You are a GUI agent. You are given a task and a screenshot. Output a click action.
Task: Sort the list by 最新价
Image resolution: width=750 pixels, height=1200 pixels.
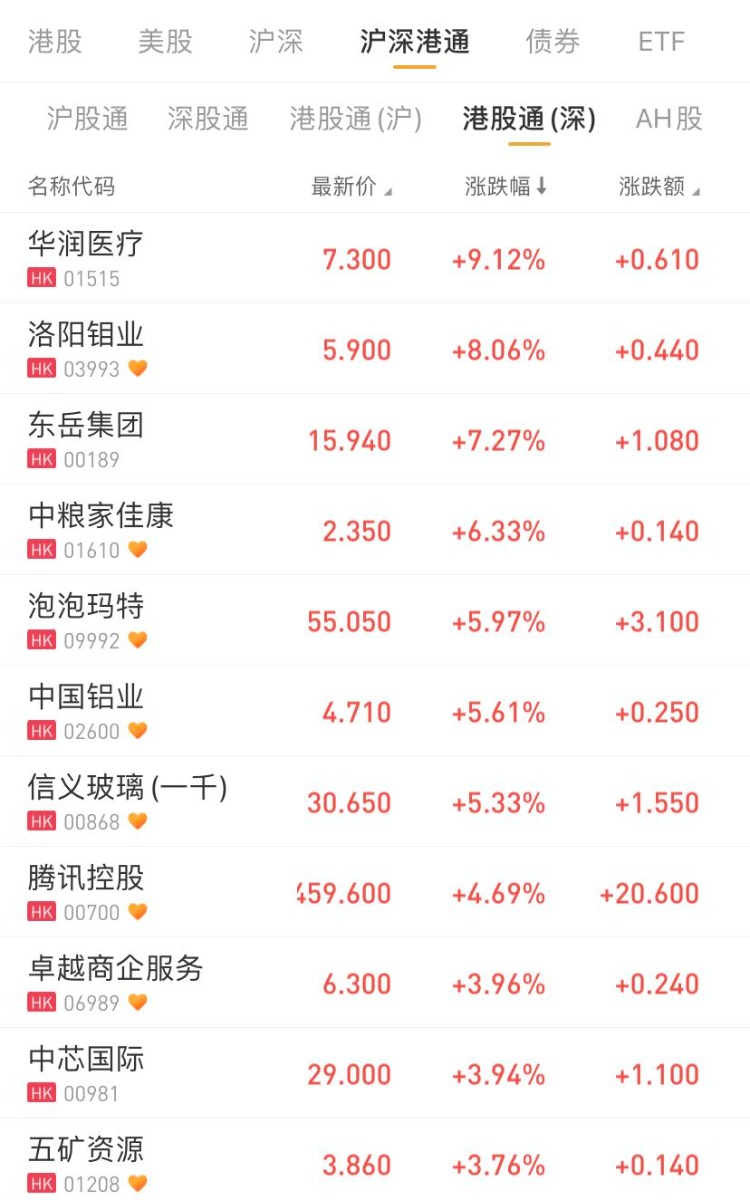351,187
